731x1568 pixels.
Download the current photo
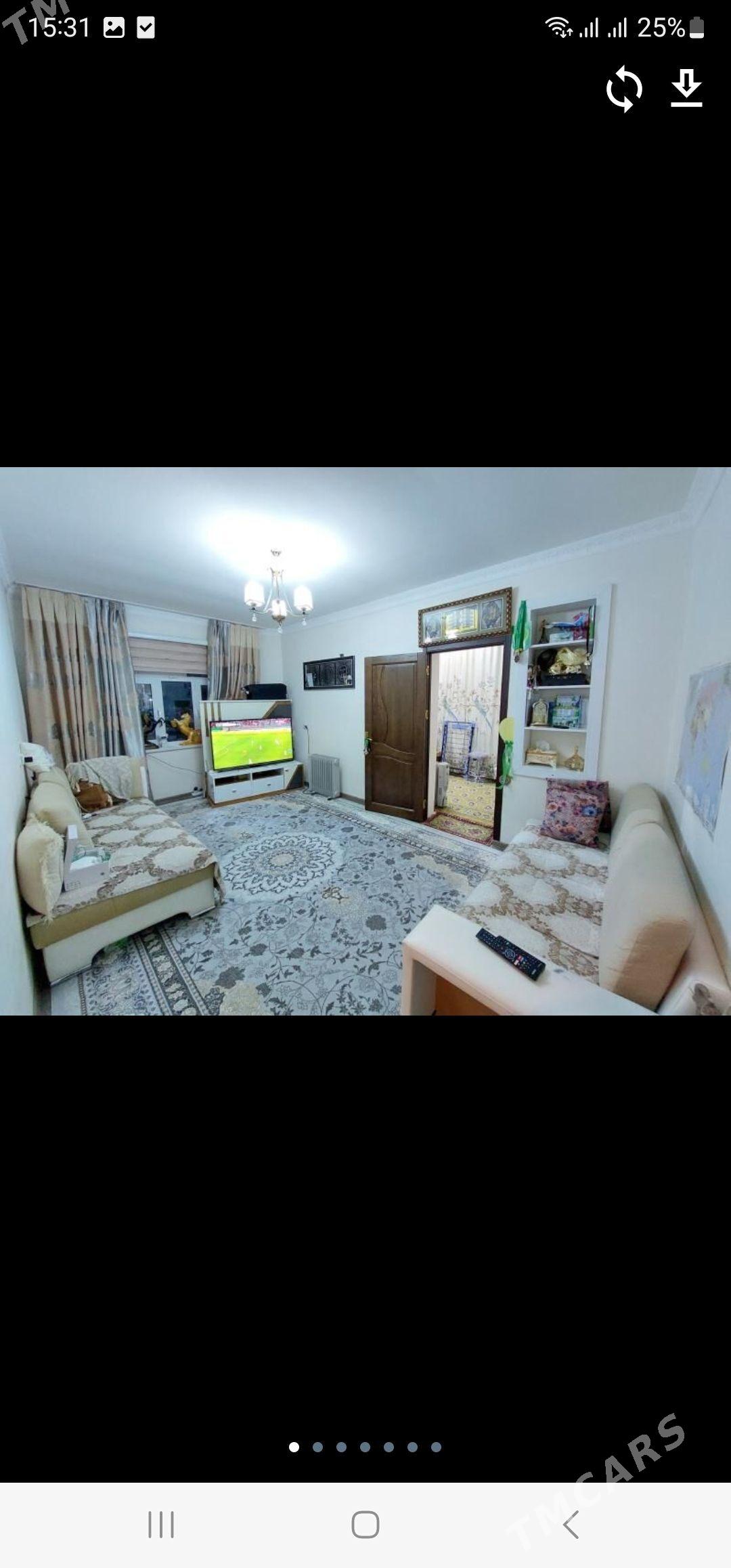pyautogui.click(x=686, y=89)
